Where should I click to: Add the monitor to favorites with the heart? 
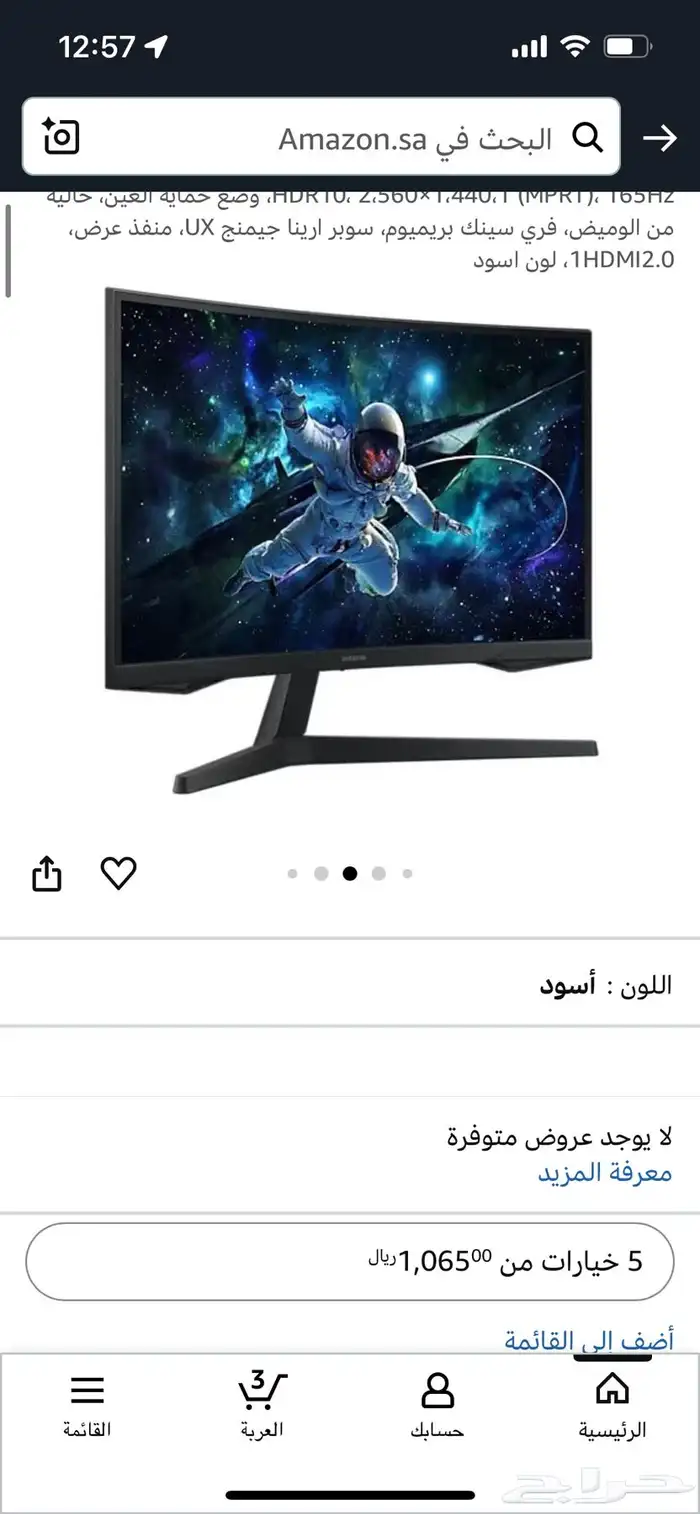[119, 874]
